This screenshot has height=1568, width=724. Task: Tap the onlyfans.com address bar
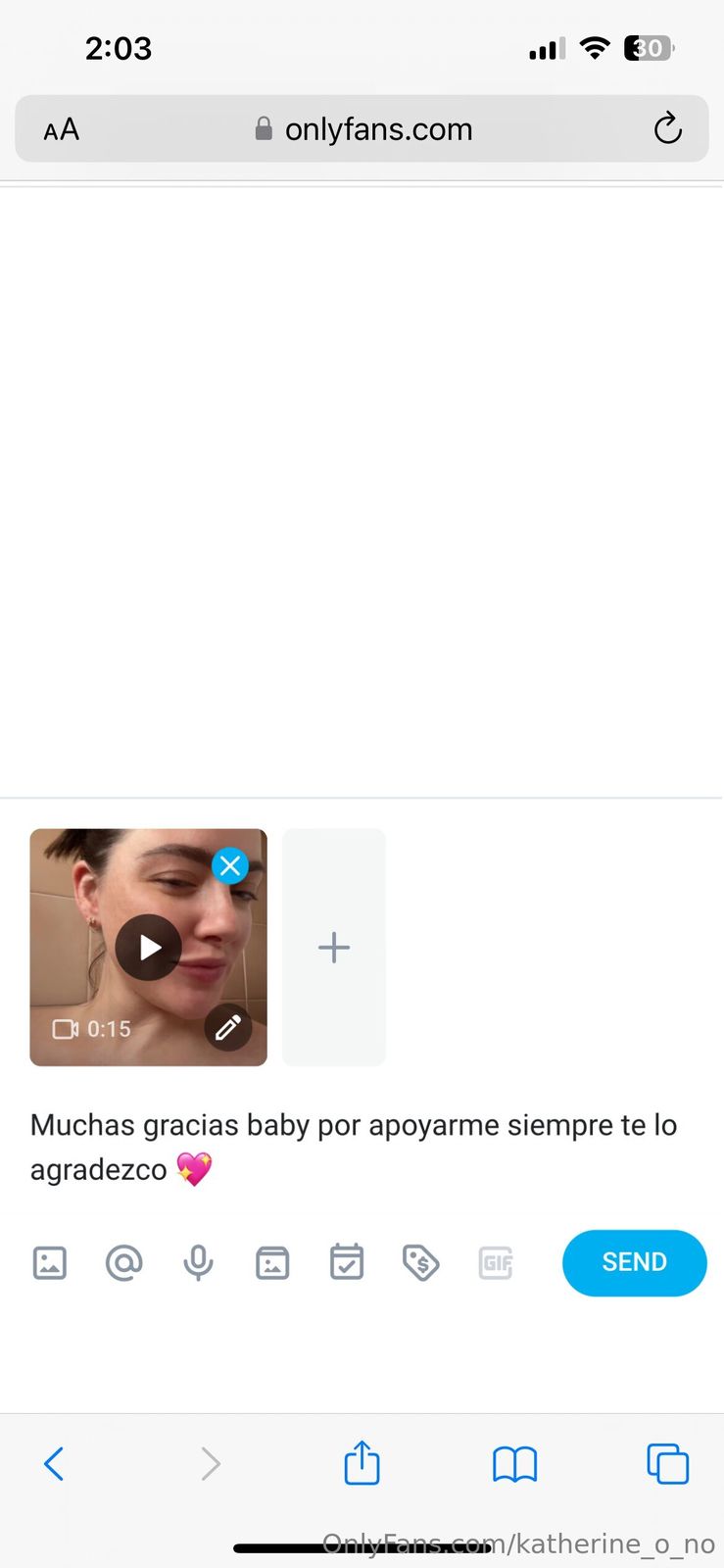point(362,129)
